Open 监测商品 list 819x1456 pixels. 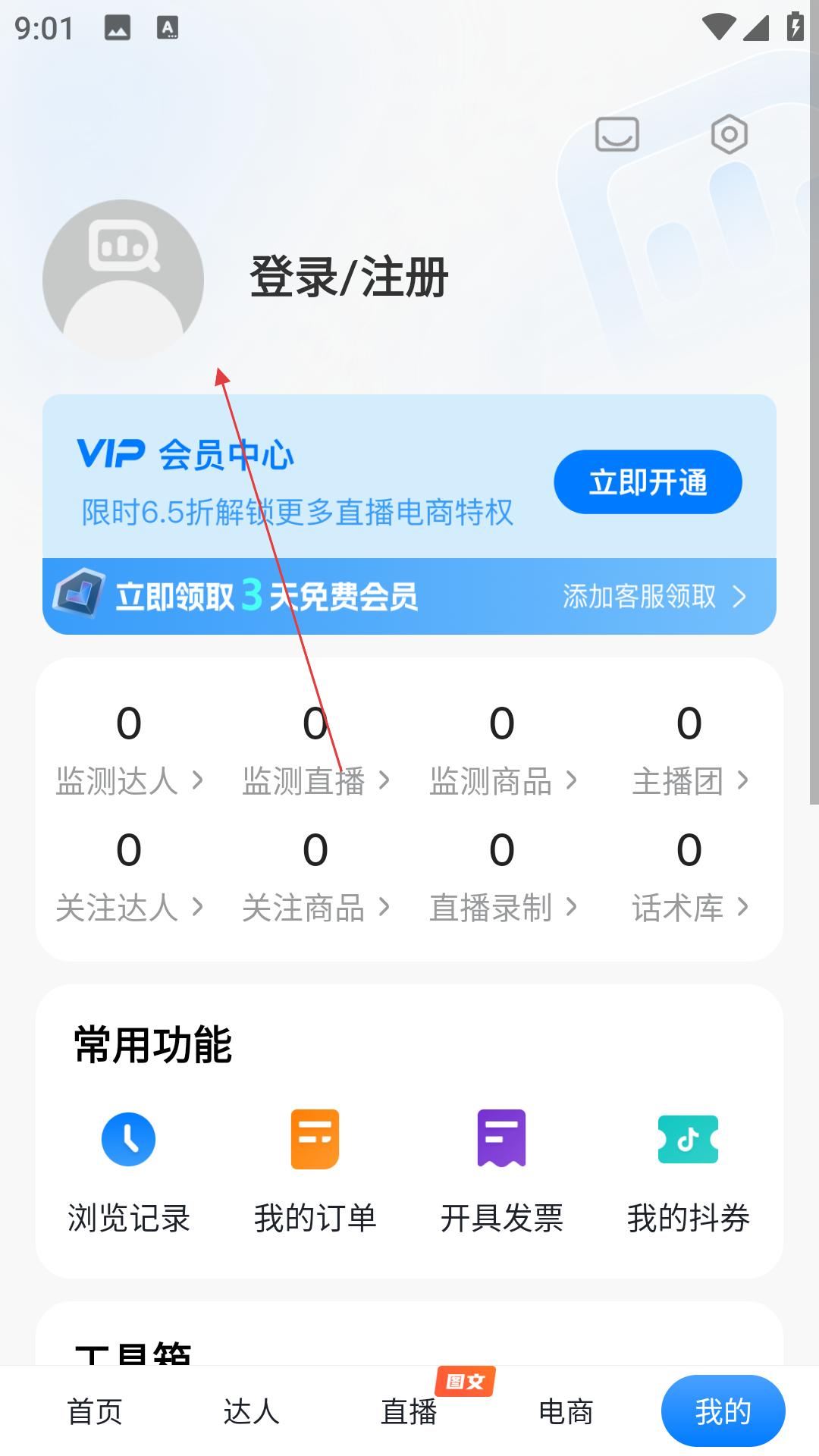click(x=503, y=781)
